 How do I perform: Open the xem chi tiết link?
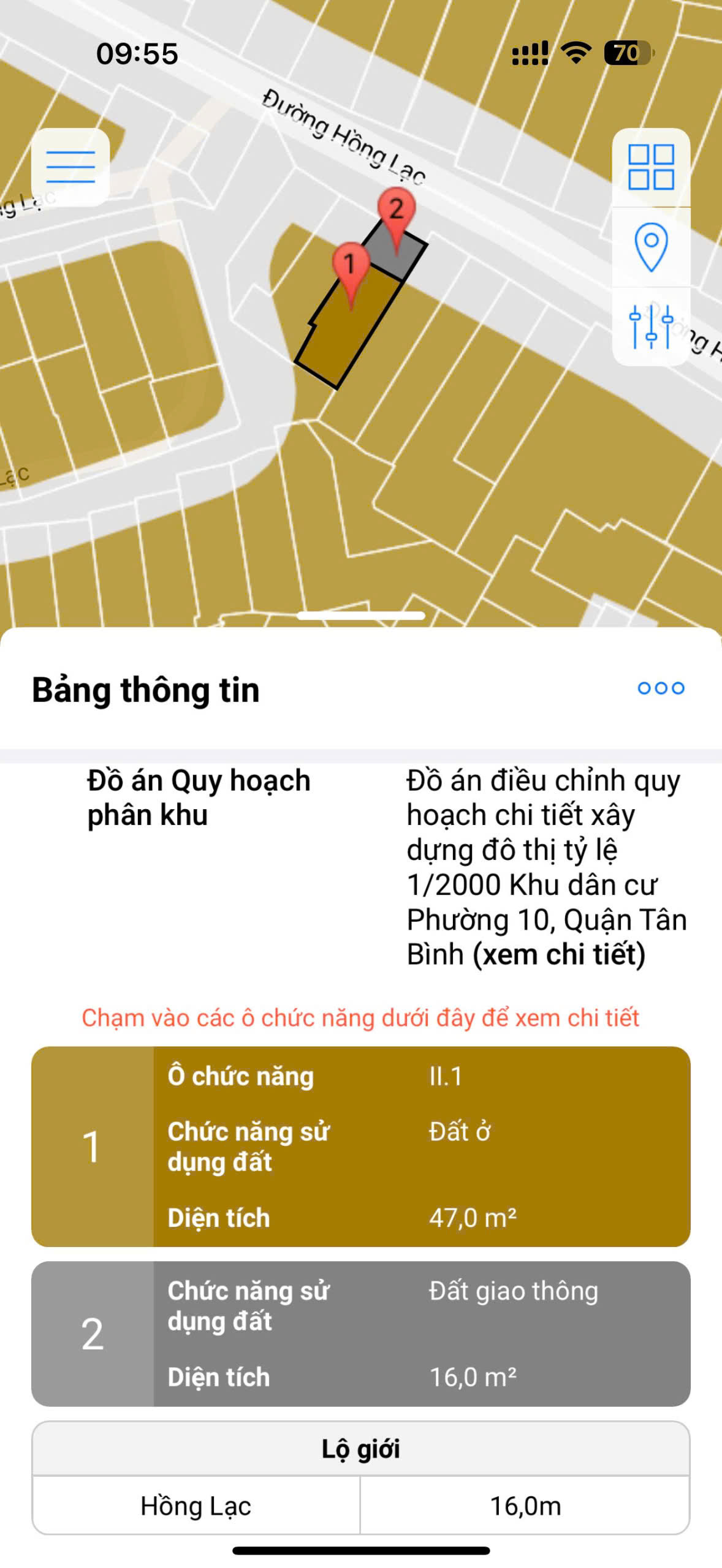(x=558, y=954)
